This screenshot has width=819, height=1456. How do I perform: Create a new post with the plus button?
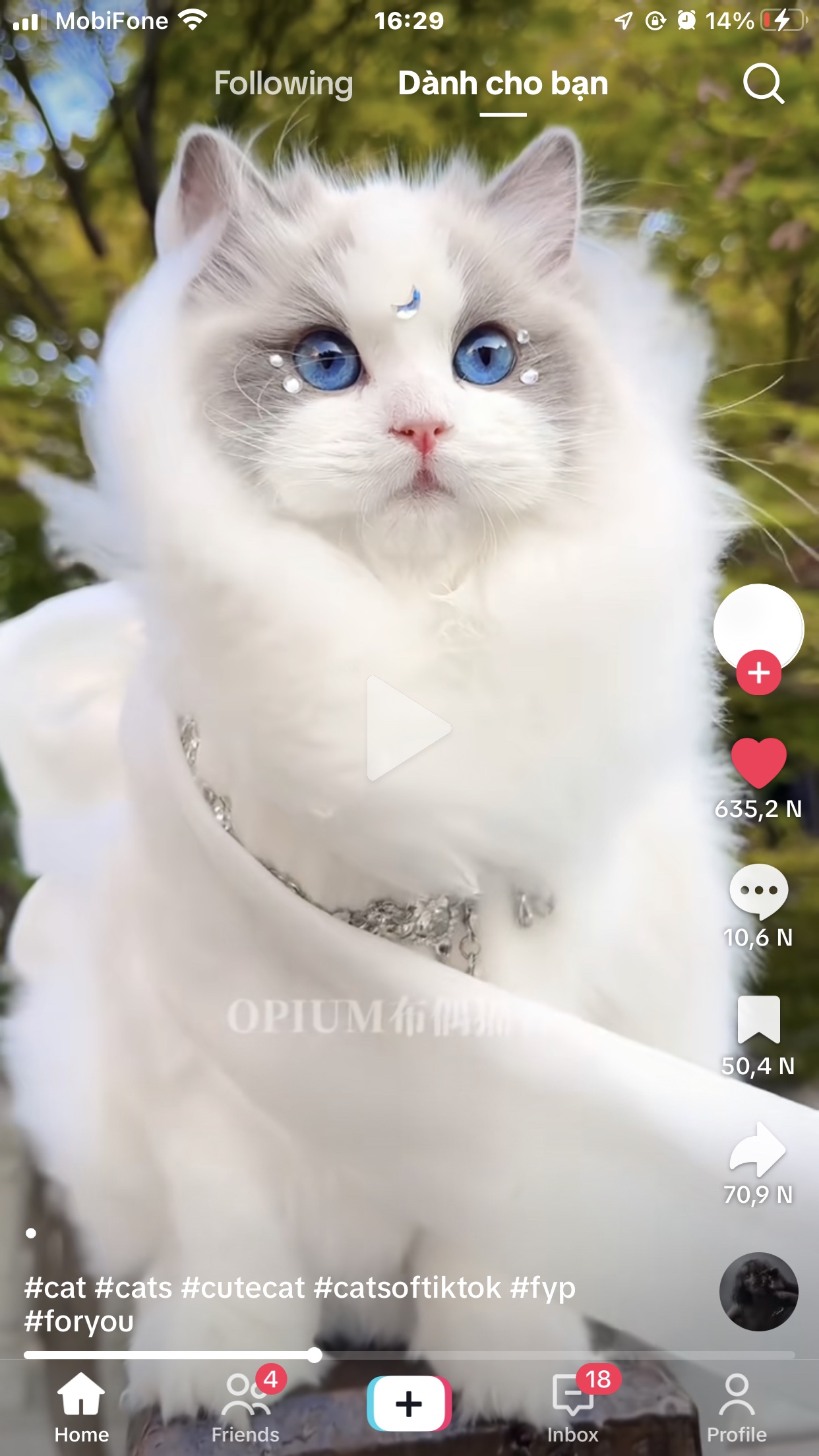click(409, 1403)
